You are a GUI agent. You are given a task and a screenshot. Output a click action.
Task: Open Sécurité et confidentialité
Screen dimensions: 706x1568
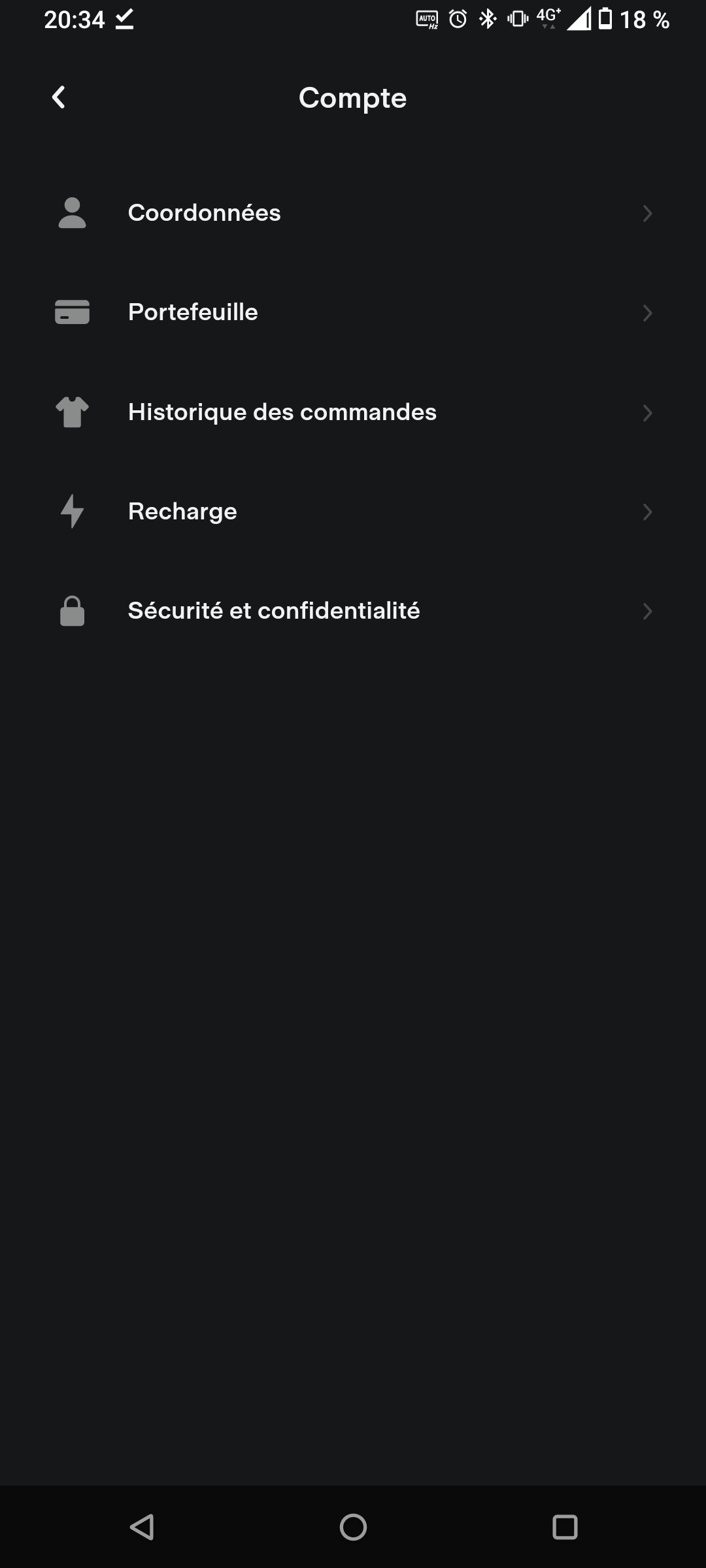353,611
